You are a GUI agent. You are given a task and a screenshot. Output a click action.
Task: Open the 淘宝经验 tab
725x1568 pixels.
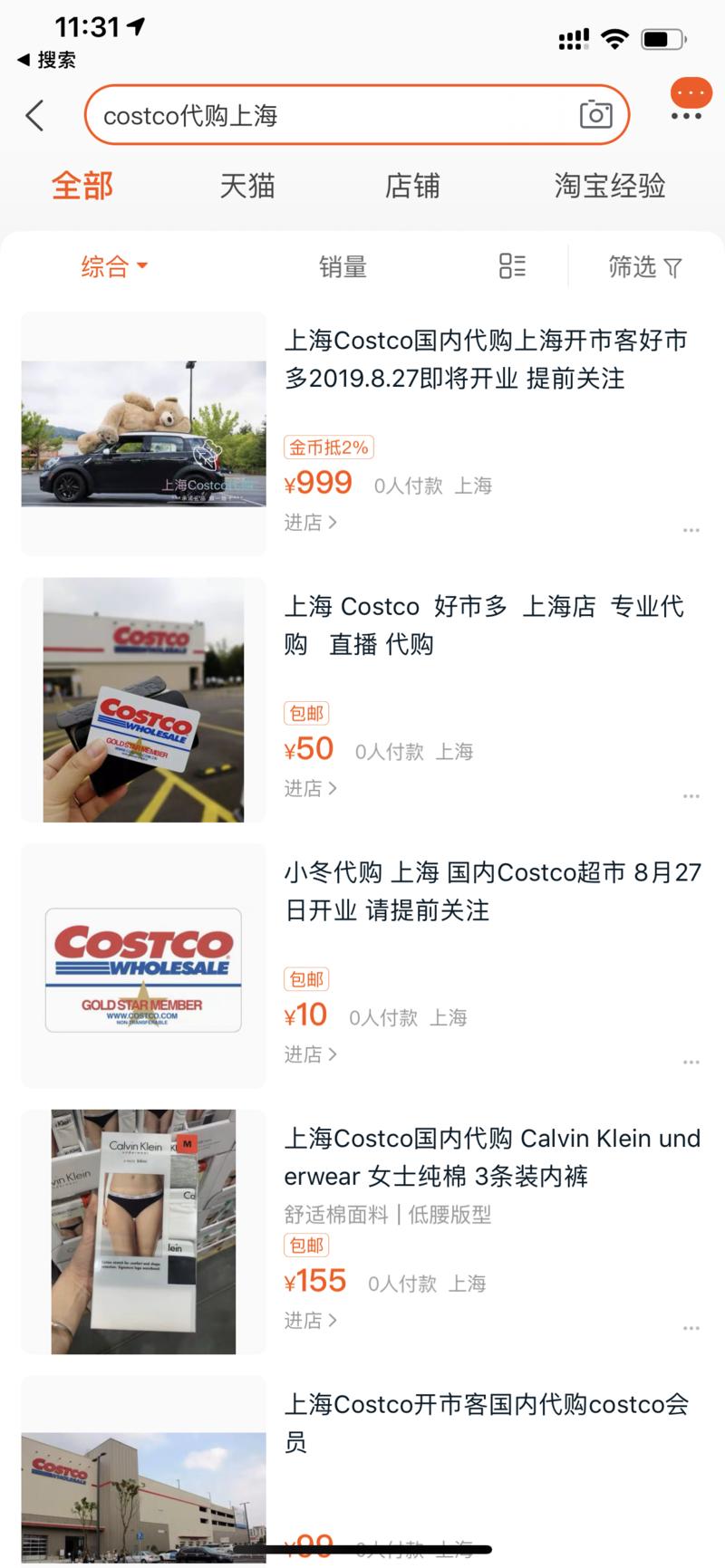click(609, 185)
